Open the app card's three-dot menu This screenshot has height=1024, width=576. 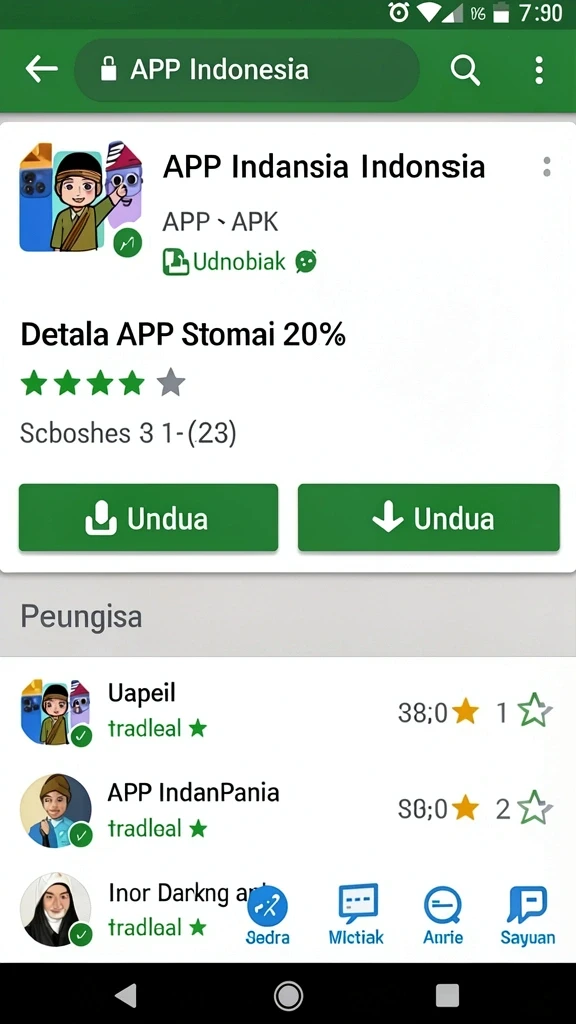547,167
